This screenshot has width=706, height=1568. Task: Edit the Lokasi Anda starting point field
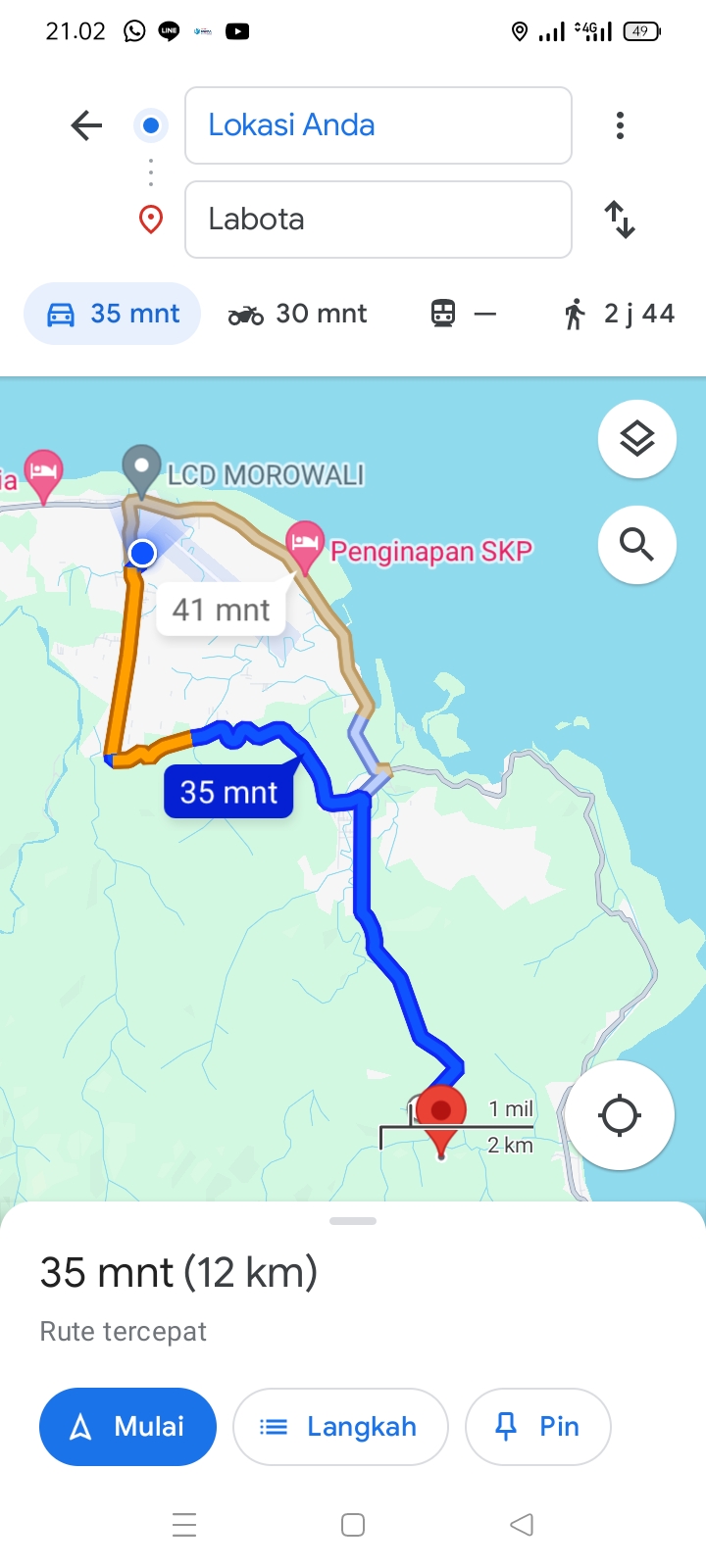tap(378, 125)
